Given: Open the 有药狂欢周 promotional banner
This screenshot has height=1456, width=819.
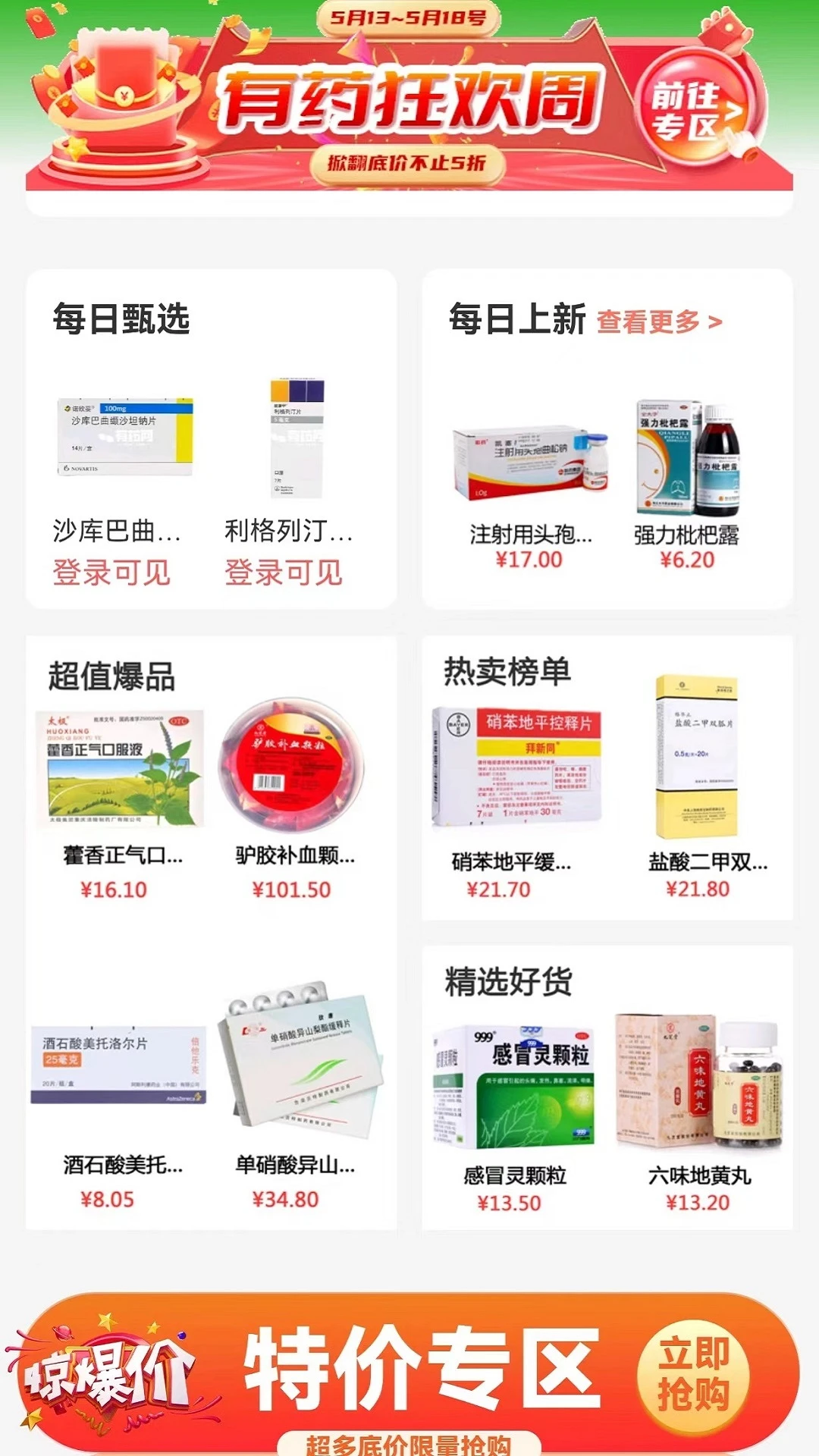Looking at the screenshot, I should tap(409, 99).
